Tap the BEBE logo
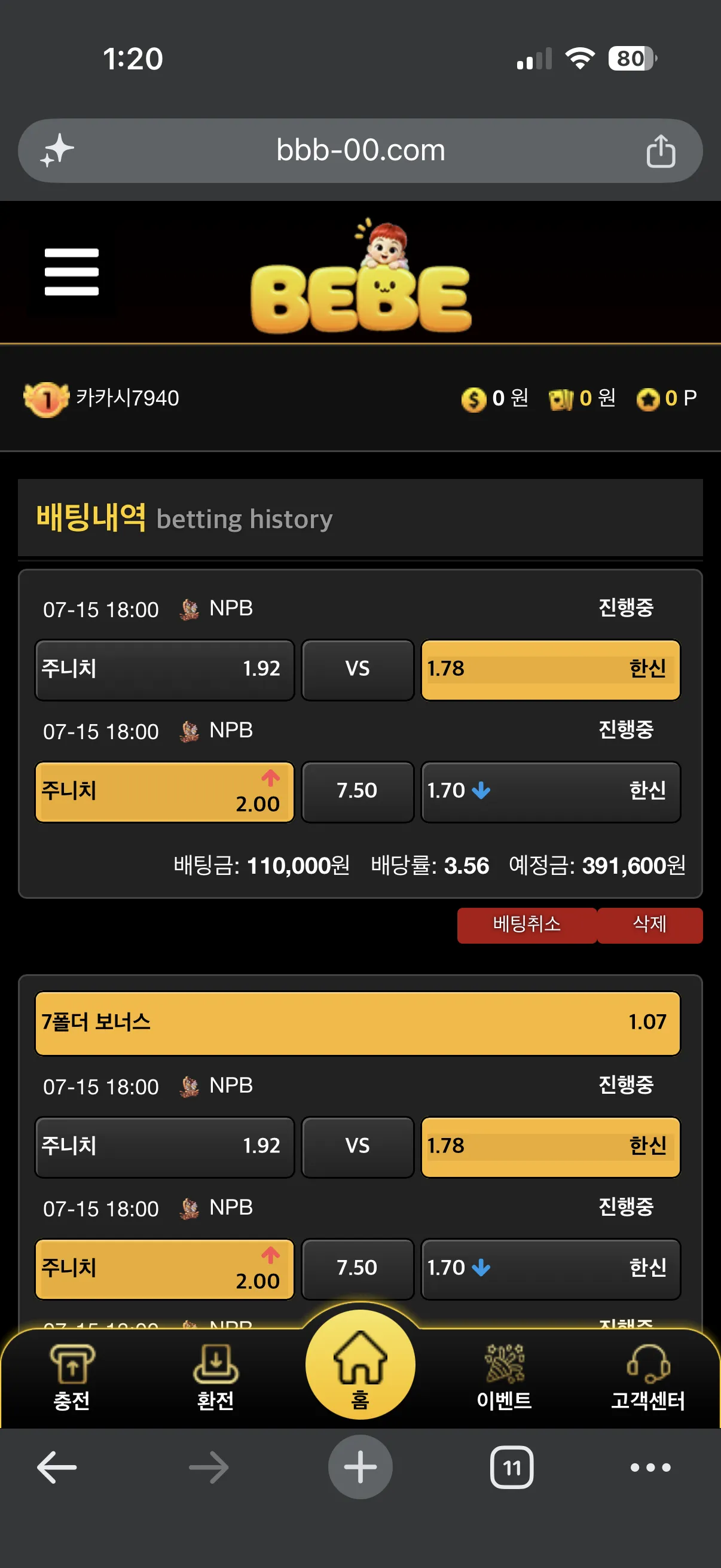Viewport: 721px width, 1568px height. click(361, 276)
